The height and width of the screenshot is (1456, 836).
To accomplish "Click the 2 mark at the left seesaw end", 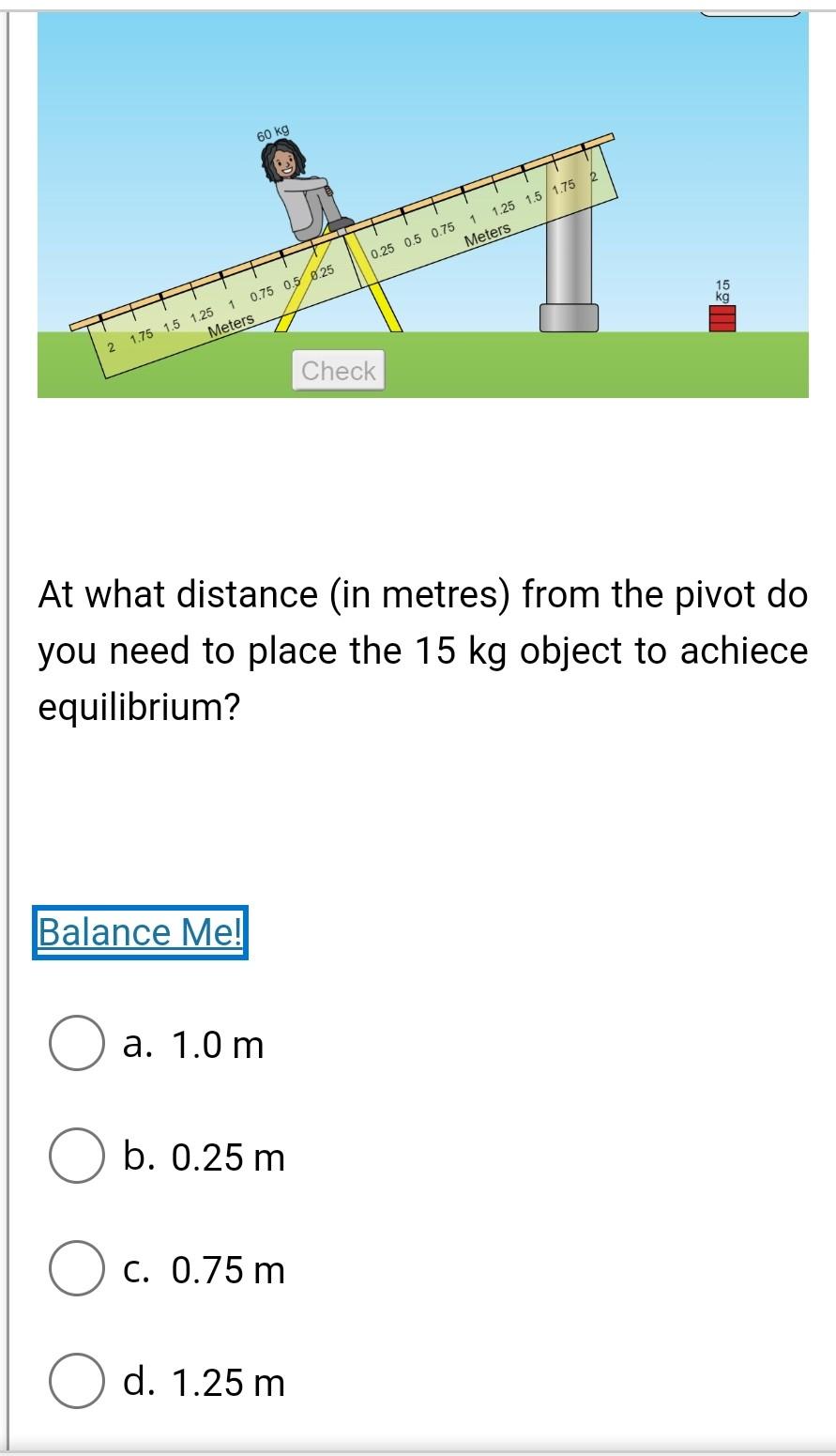I will pyautogui.click(x=111, y=347).
